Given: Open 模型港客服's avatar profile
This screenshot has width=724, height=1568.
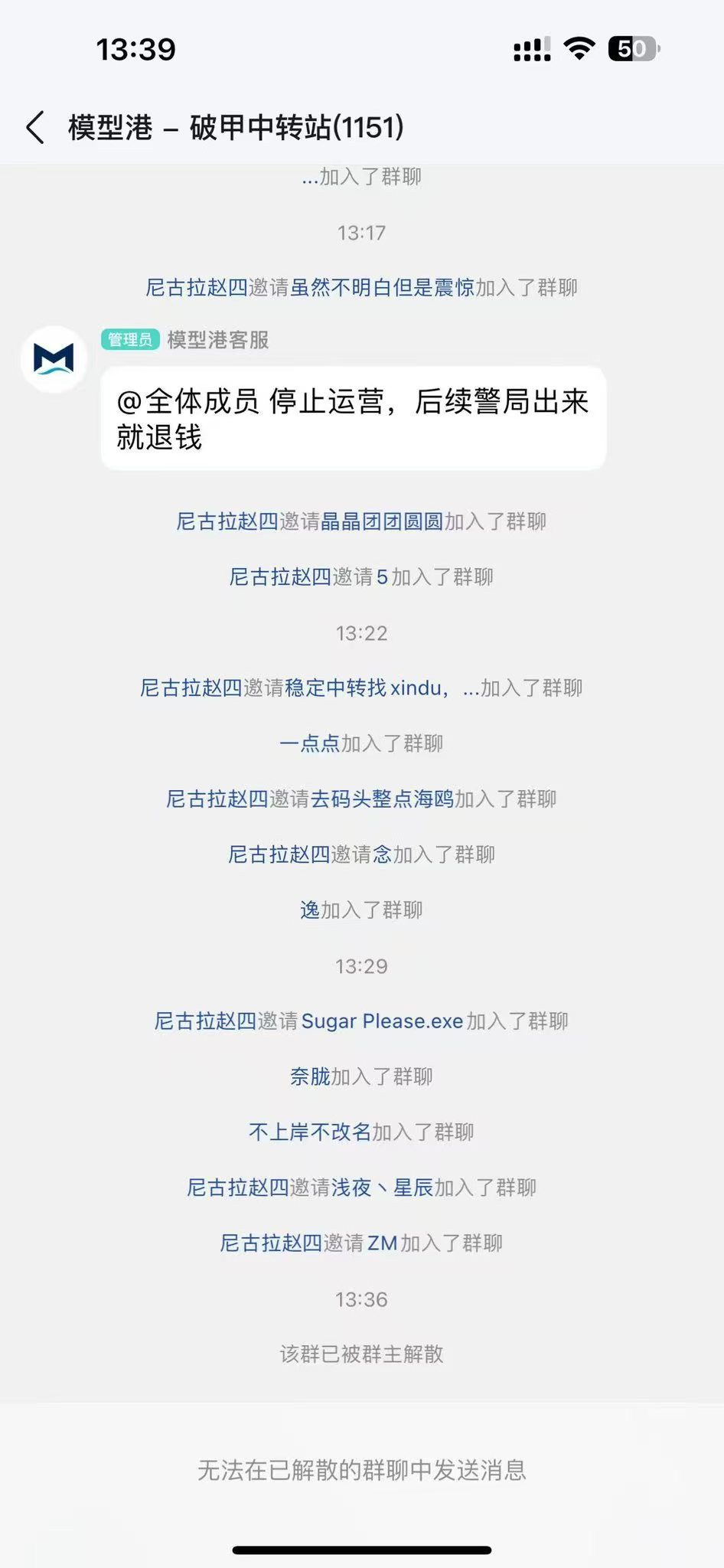Looking at the screenshot, I should [x=54, y=359].
